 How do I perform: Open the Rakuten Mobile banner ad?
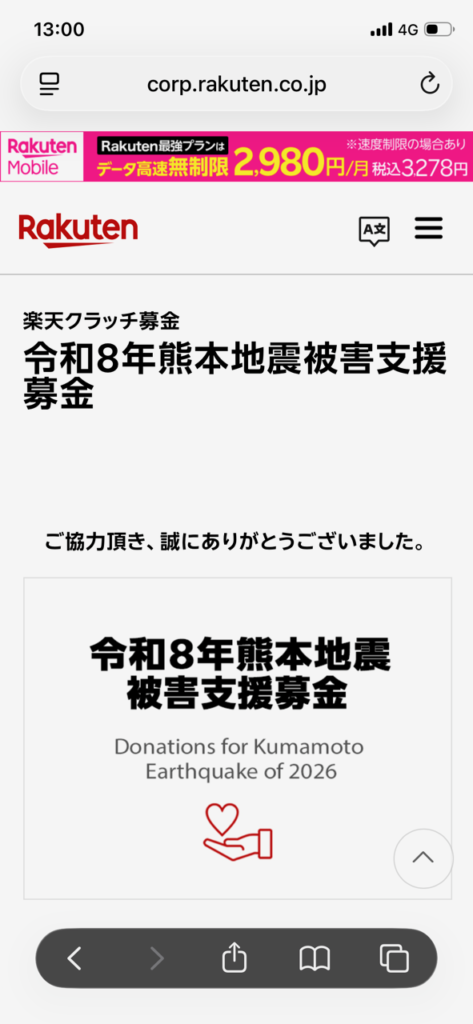[x=236, y=156]
